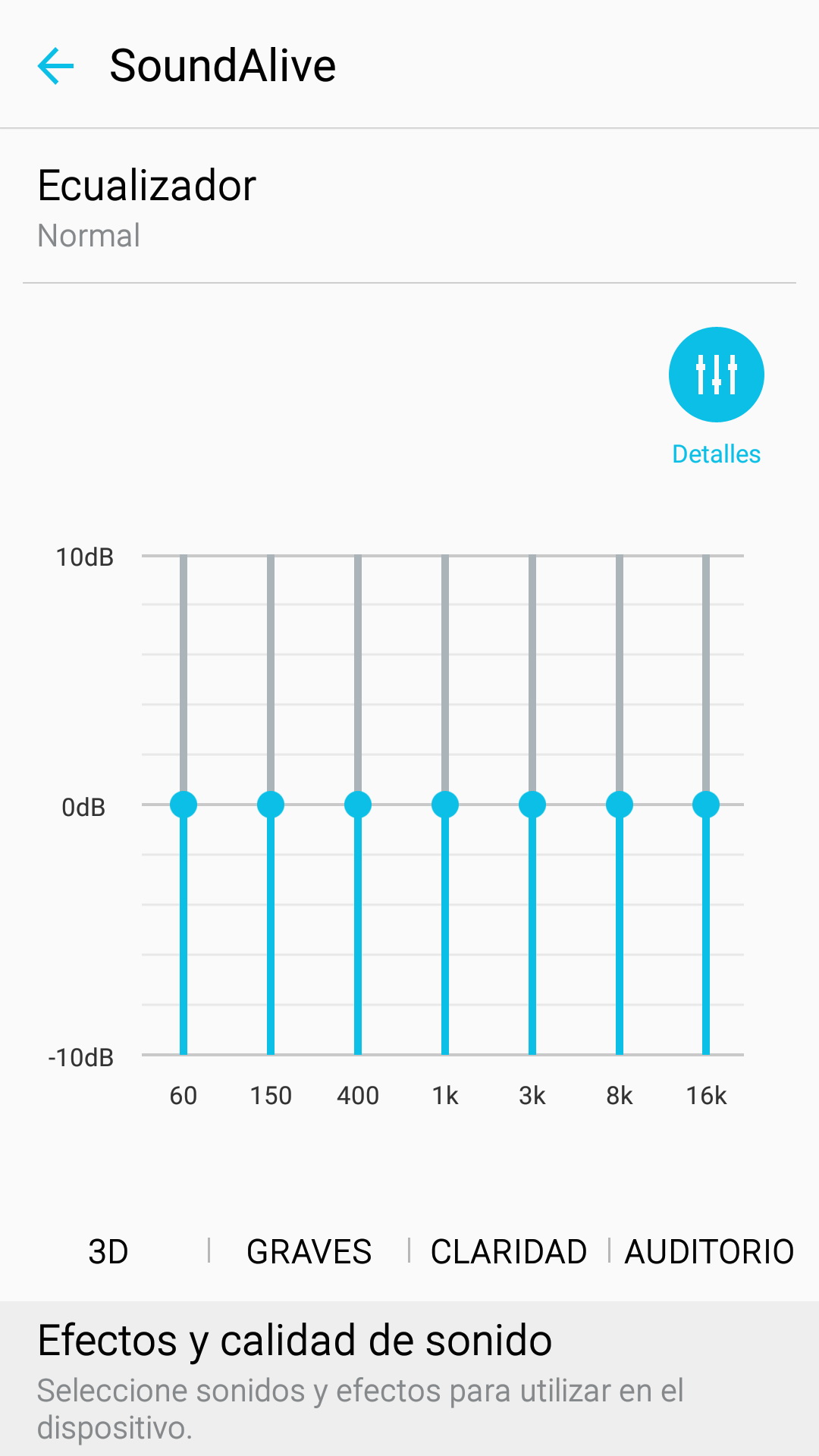Go back from SoundAlive

pyautogui.click(x=55, y=66)
